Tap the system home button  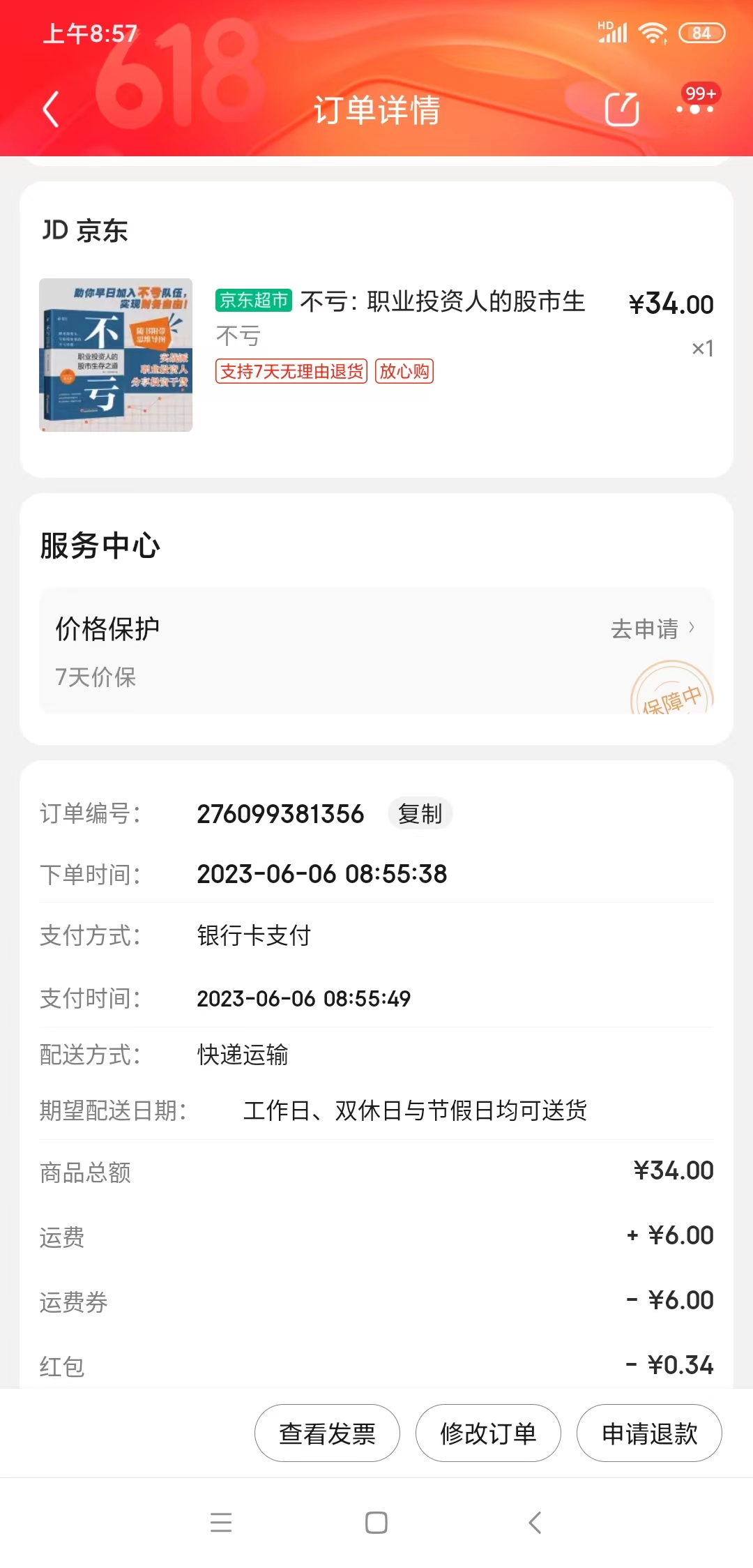(x=376, y=1523)
